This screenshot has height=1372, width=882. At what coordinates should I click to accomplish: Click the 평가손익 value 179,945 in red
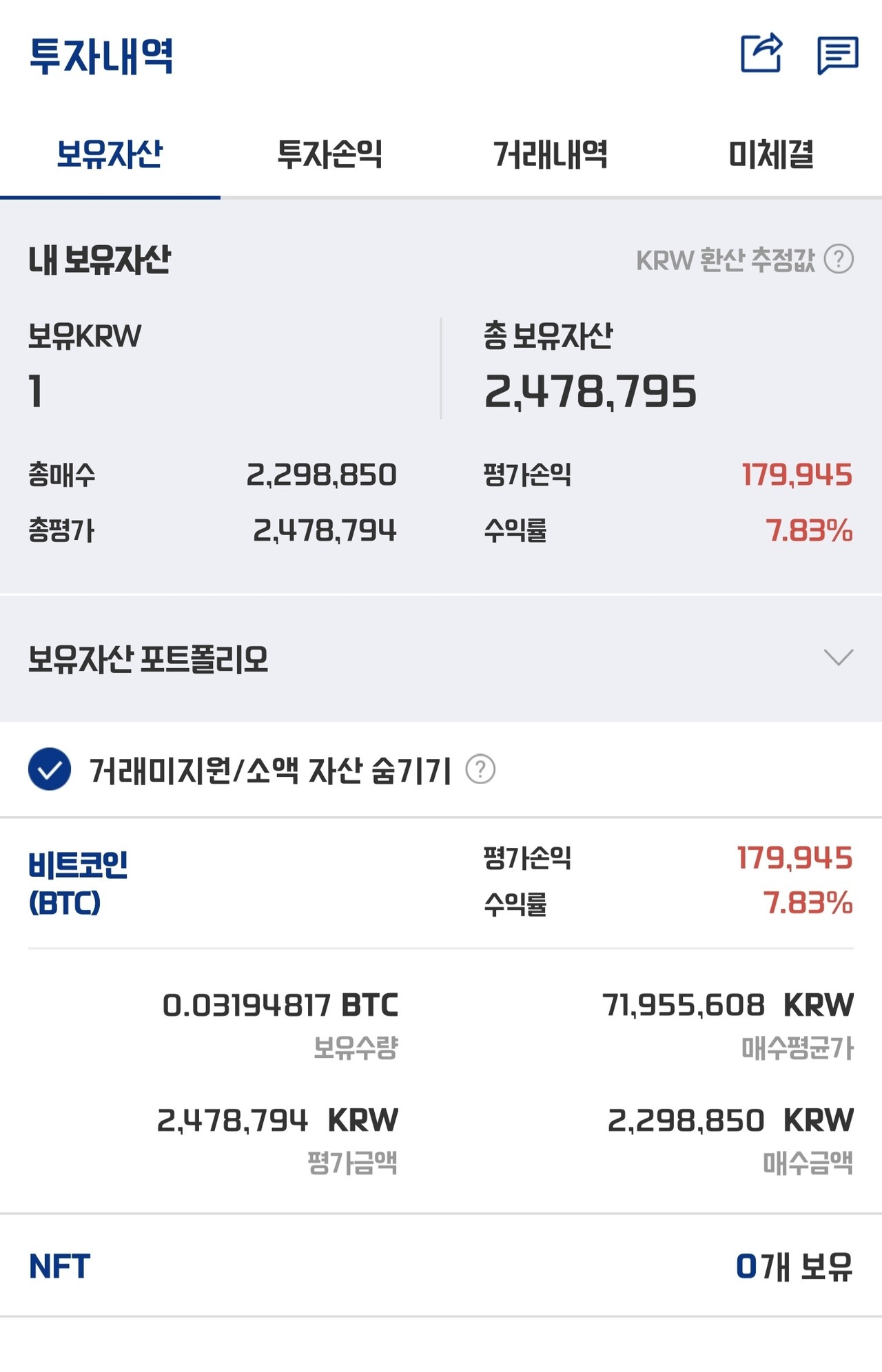[796, 475]
